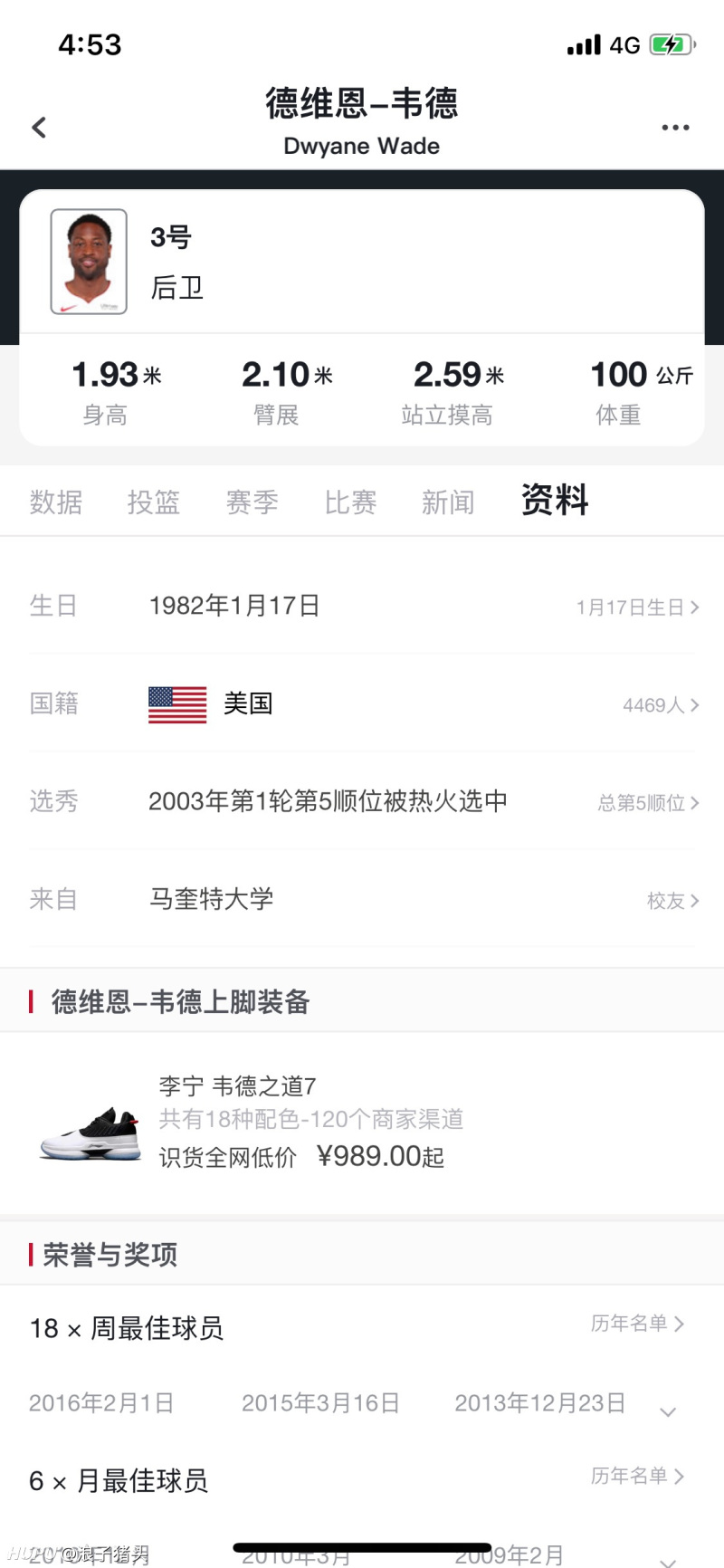
Task: Open the 赛季 section
Action: [252, 502]
